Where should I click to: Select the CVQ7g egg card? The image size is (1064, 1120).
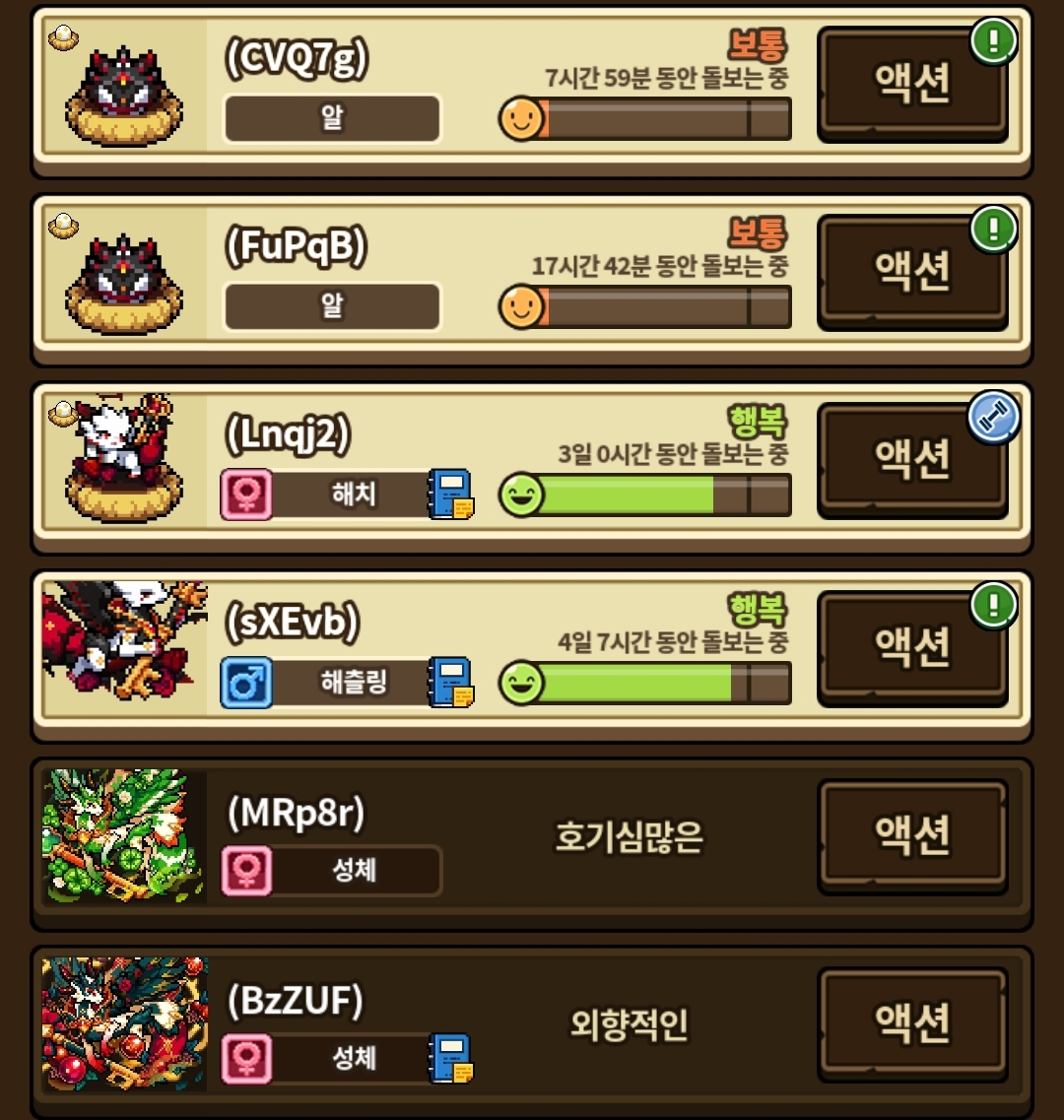532,93
